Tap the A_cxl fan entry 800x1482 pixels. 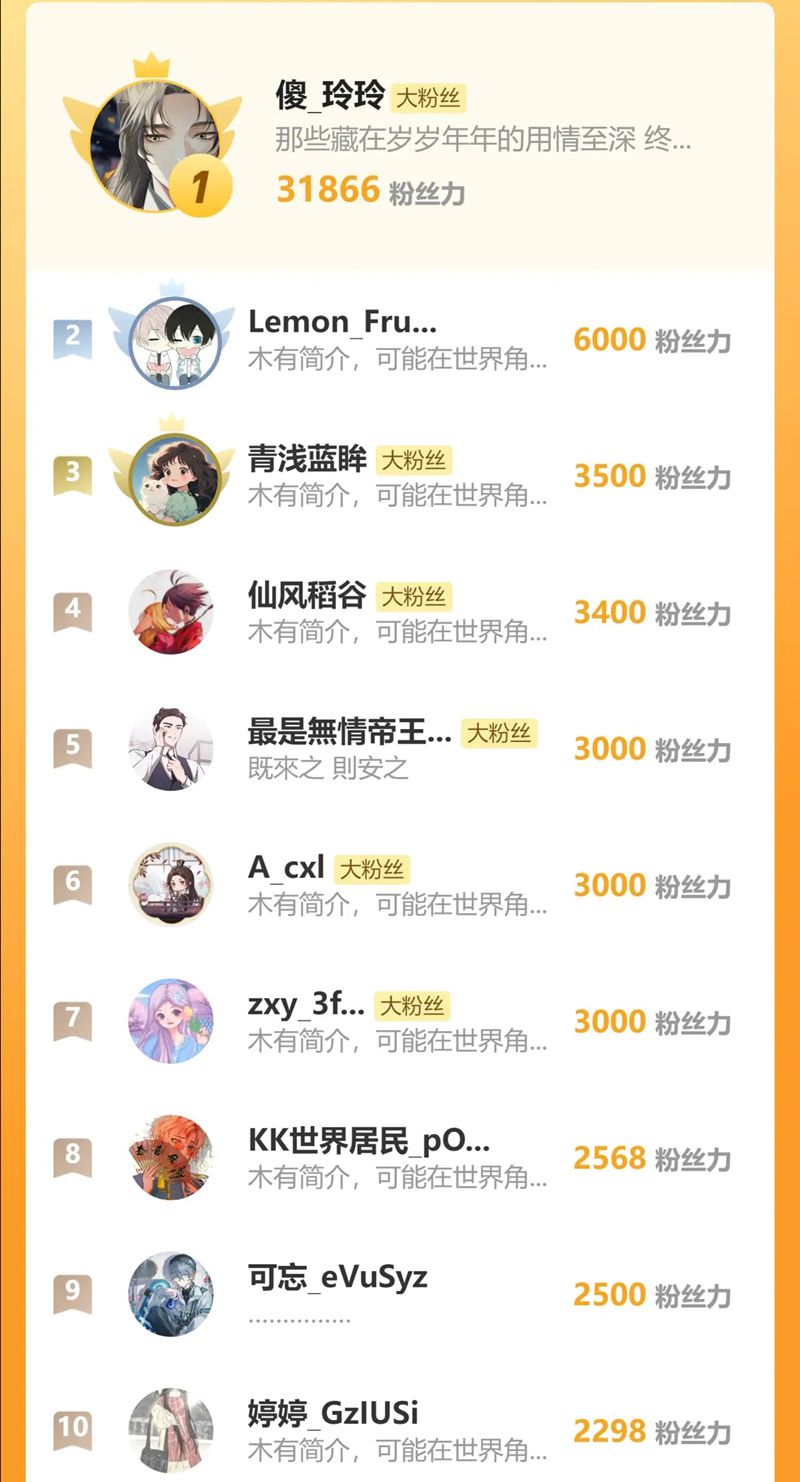coord(400,885)
